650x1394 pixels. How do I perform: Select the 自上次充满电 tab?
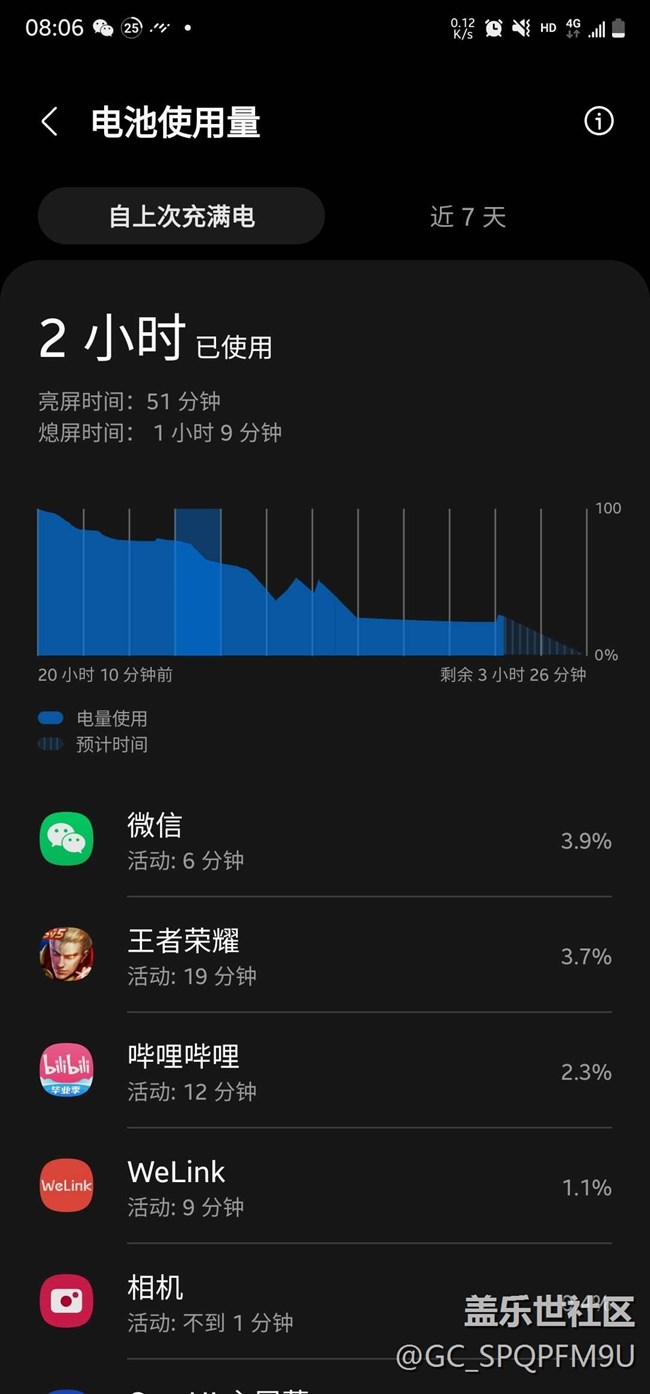pyautogui.click(x=181, y=216)
